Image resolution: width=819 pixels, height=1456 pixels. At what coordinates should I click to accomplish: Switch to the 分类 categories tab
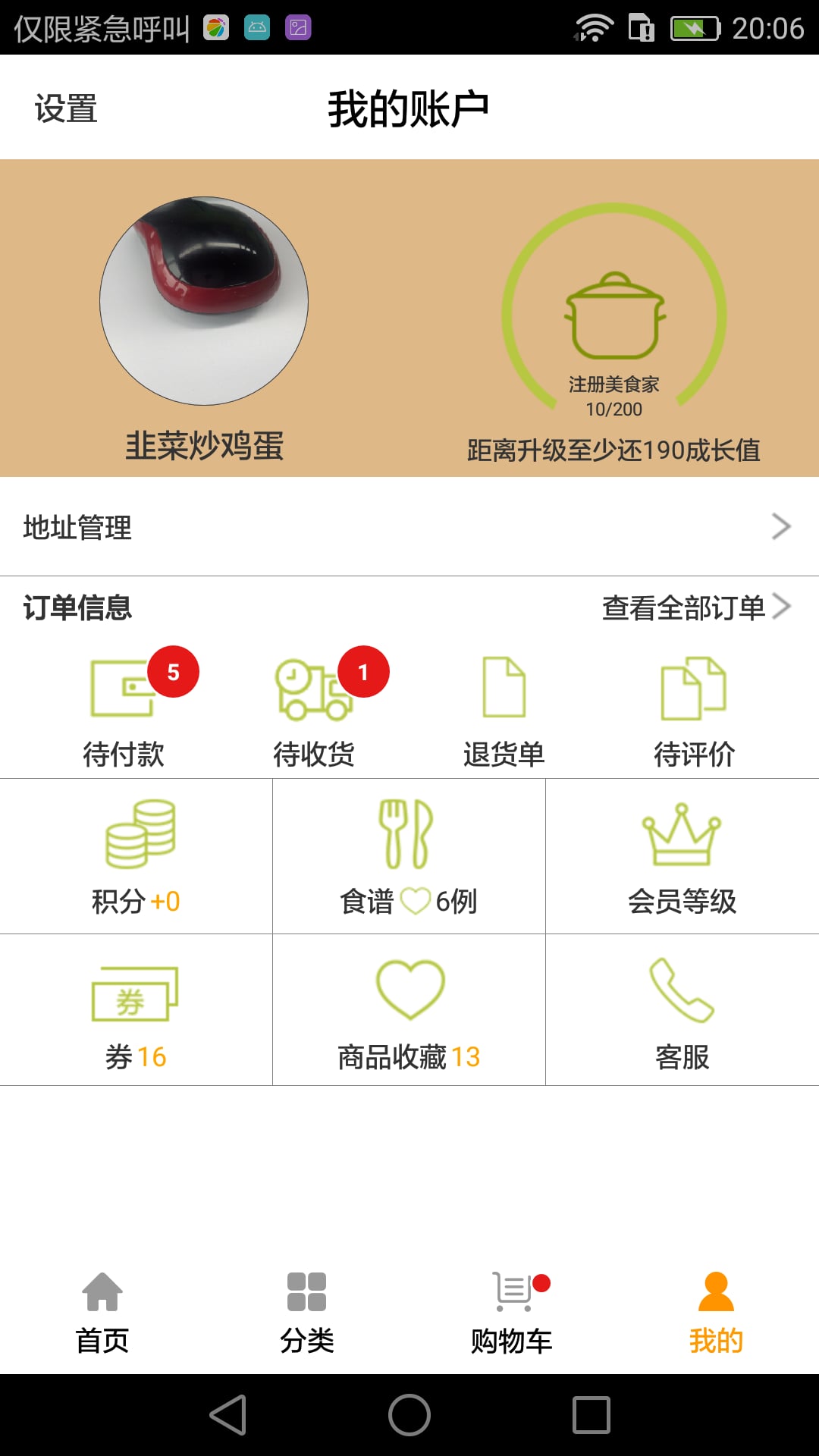click(x=307, y=1313)
